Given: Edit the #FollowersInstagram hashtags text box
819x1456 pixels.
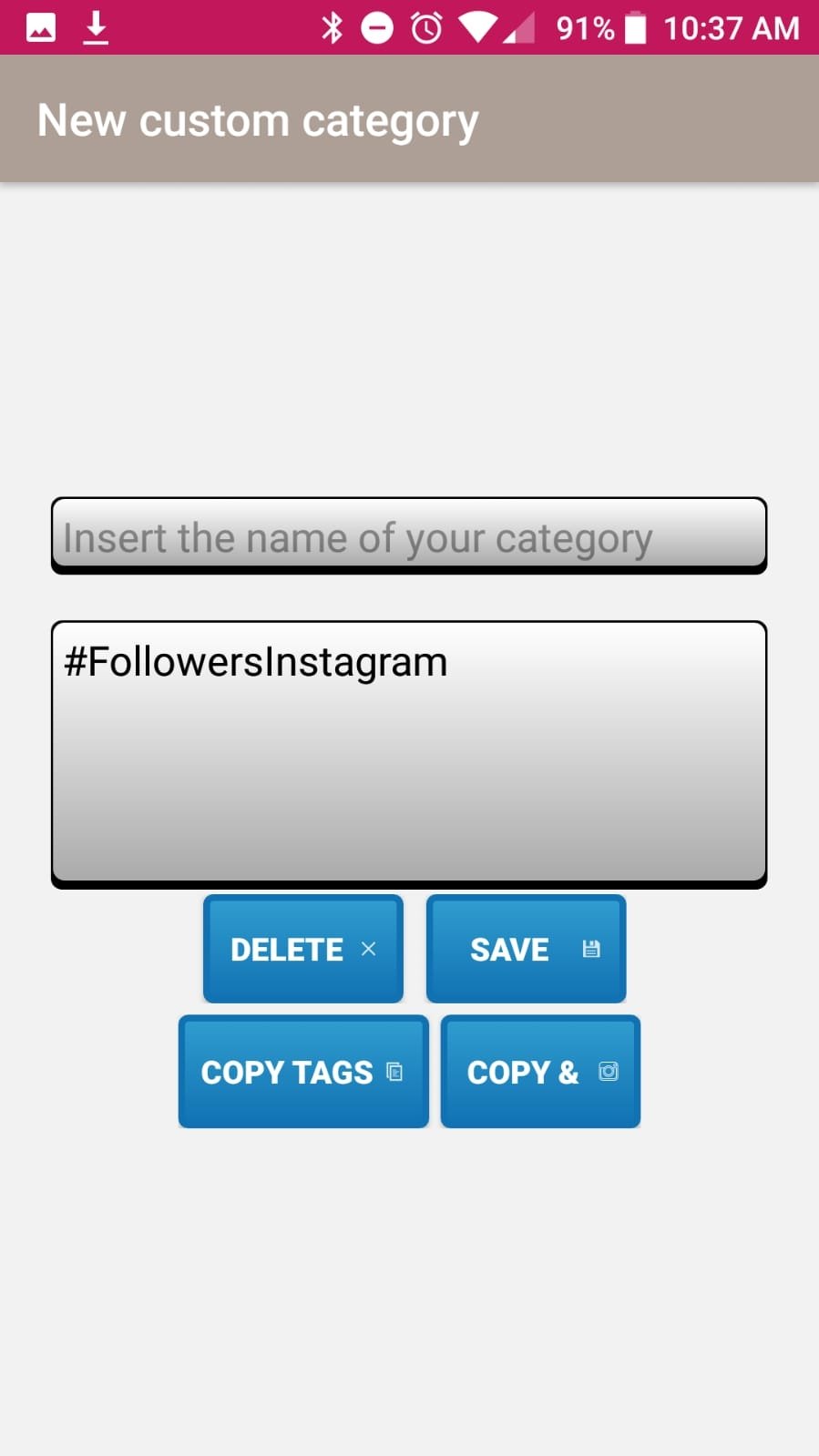Looking at the screenshot, I should pyautogui.click(x=409, y=754).
